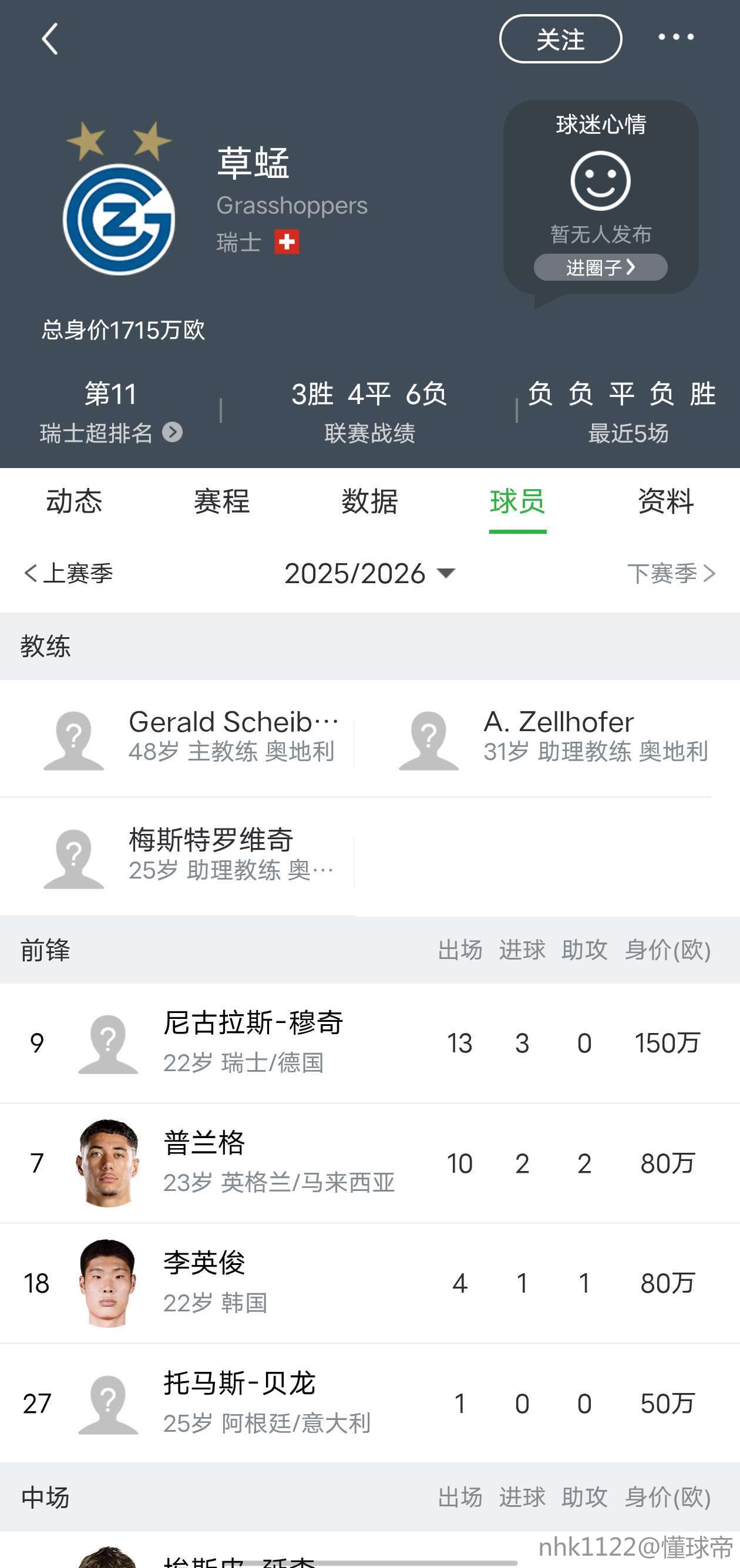Screen dimensions: 740x1568
Task: Switch to the 数据 tab
Action: [x=369, y=502]
